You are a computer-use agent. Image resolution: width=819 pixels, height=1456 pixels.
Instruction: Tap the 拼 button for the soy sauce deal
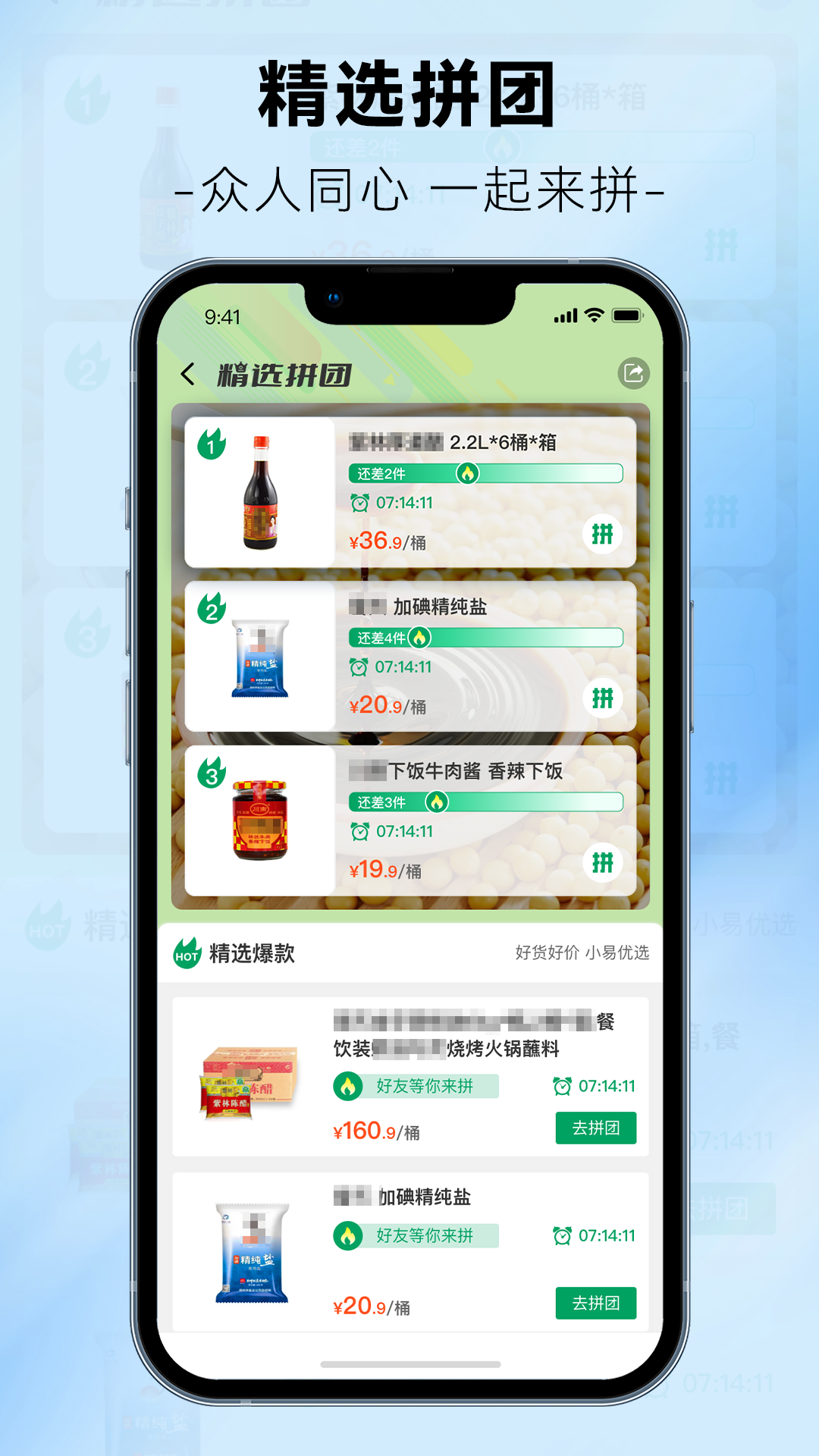point(602,534)
